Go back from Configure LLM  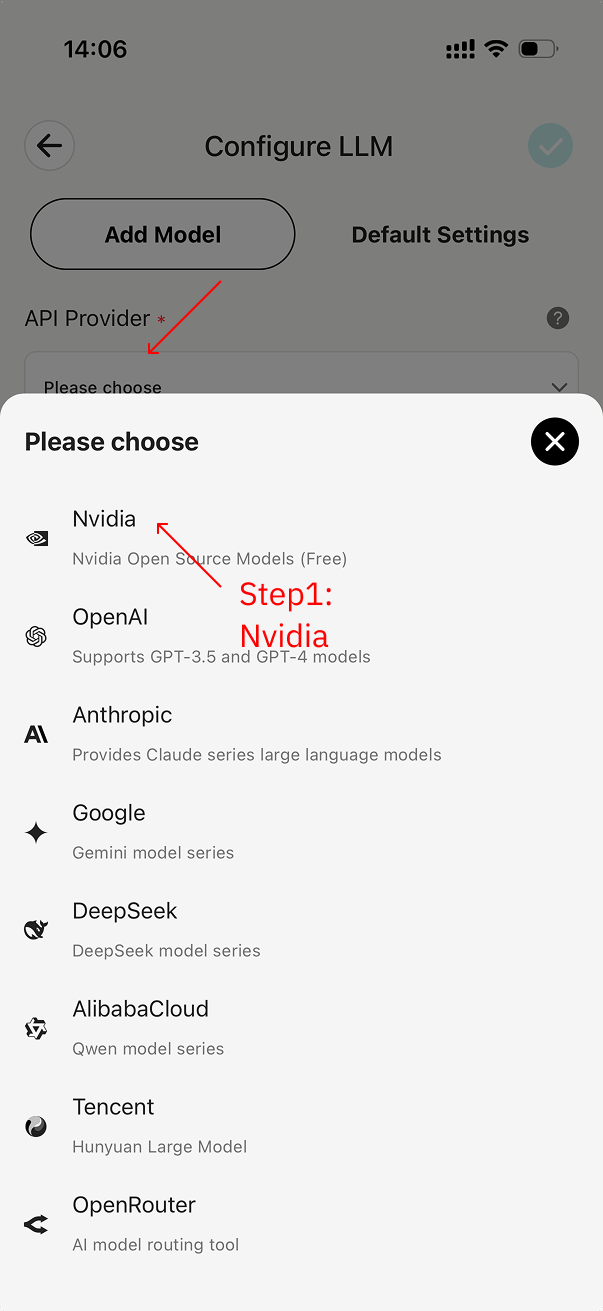49,146
